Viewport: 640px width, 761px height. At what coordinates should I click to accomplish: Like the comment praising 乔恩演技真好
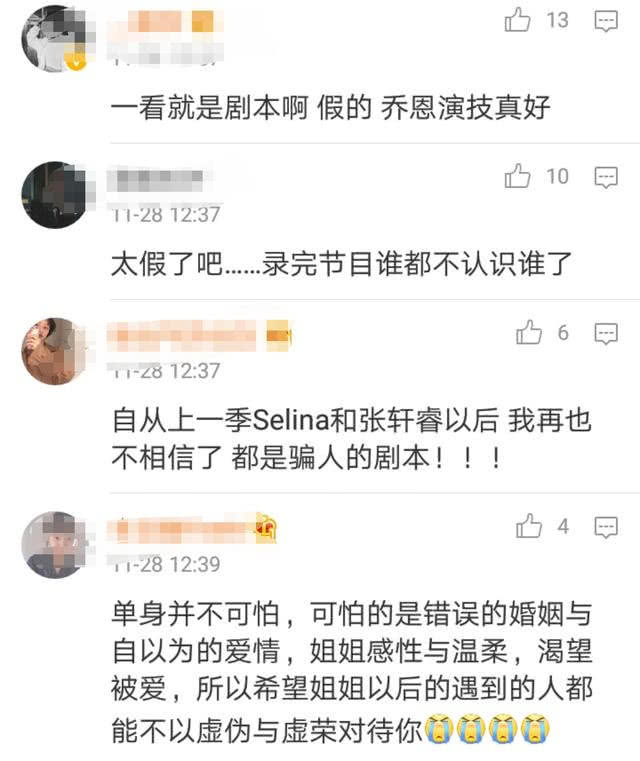(x=518, y=20)
